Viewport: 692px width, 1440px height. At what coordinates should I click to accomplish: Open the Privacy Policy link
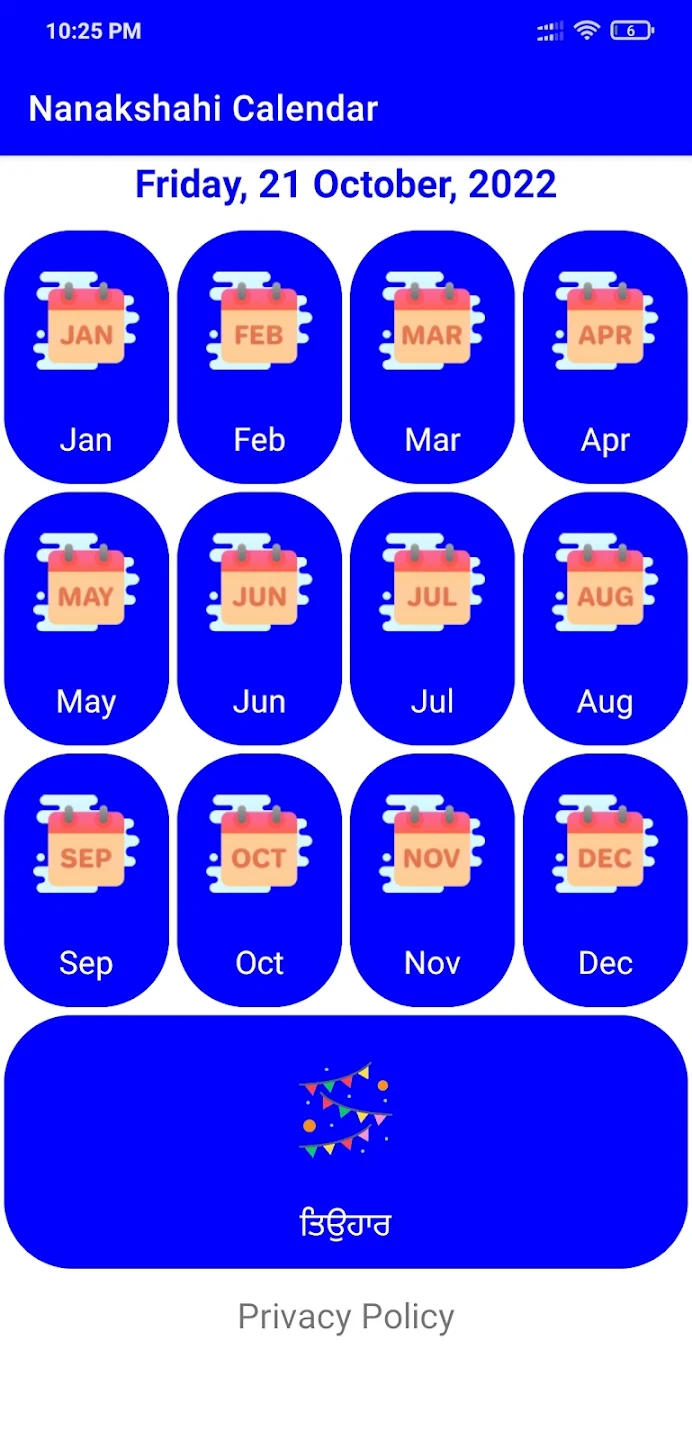[346, 1316]
